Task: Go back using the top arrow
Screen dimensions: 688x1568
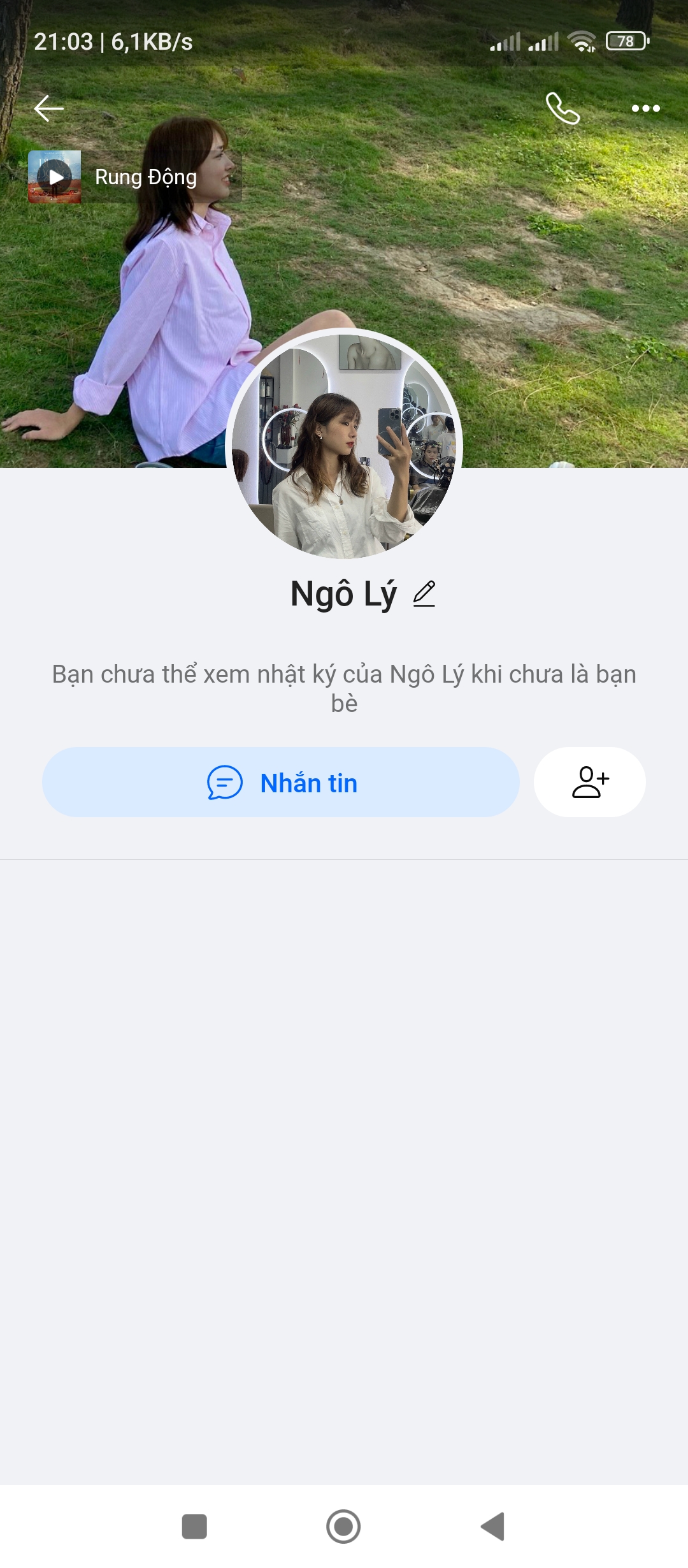Action: pos(48,108)
